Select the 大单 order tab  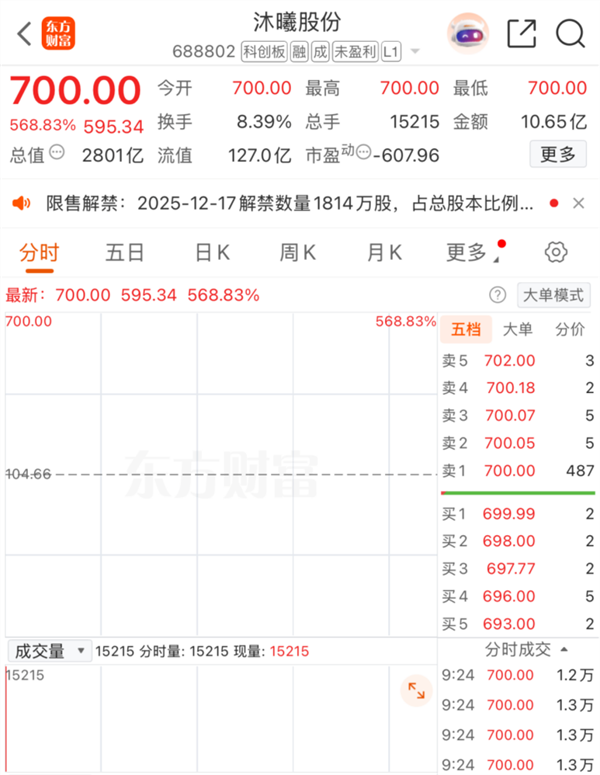pos(517,330)
